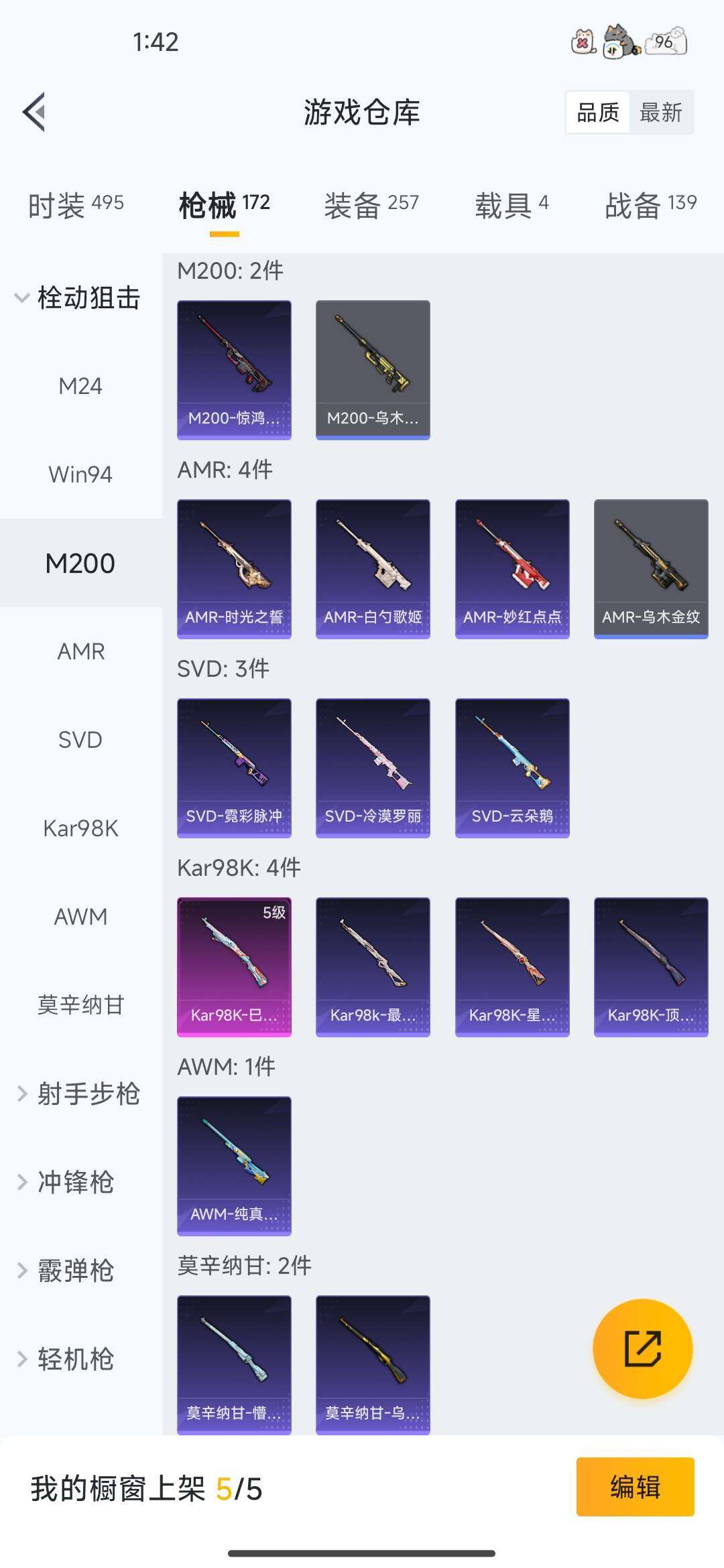View the SVD-云朵鹅 skin
This screenshot has width=724, height=1568.
pyautogui.click(x=512, y=767)
